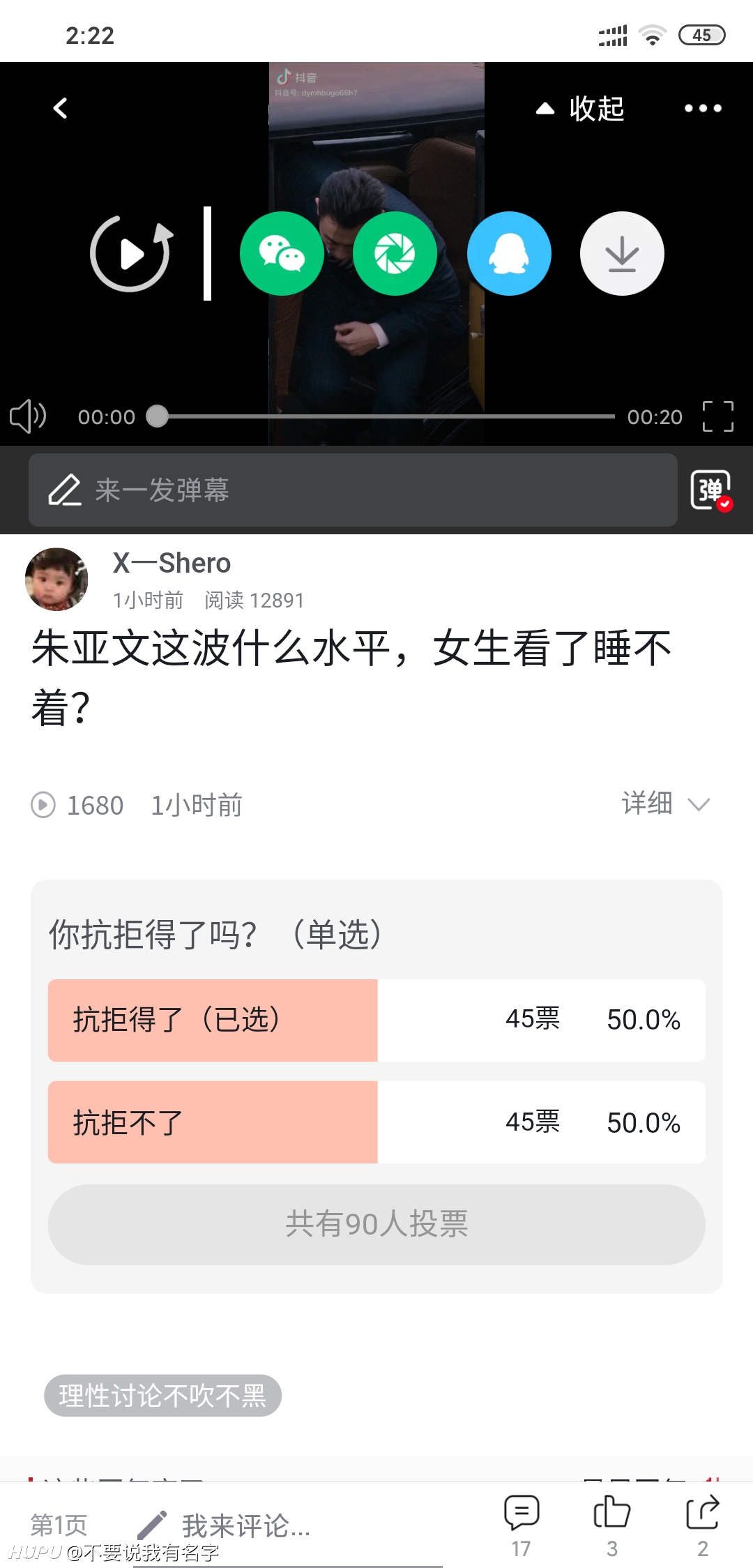Like this post
Viewport: 753px width, 1568px height.
[612, 1527]
